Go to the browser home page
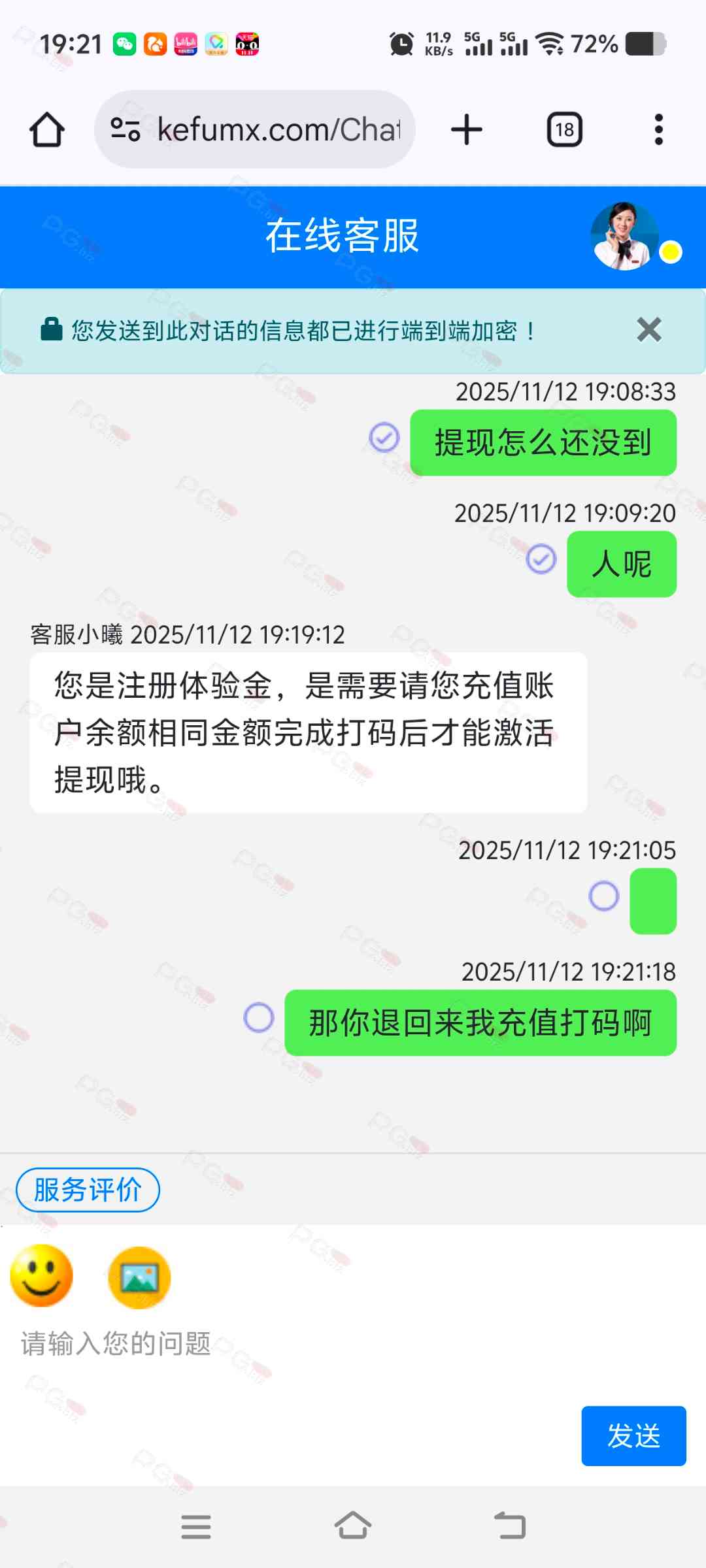 point(47,129)
